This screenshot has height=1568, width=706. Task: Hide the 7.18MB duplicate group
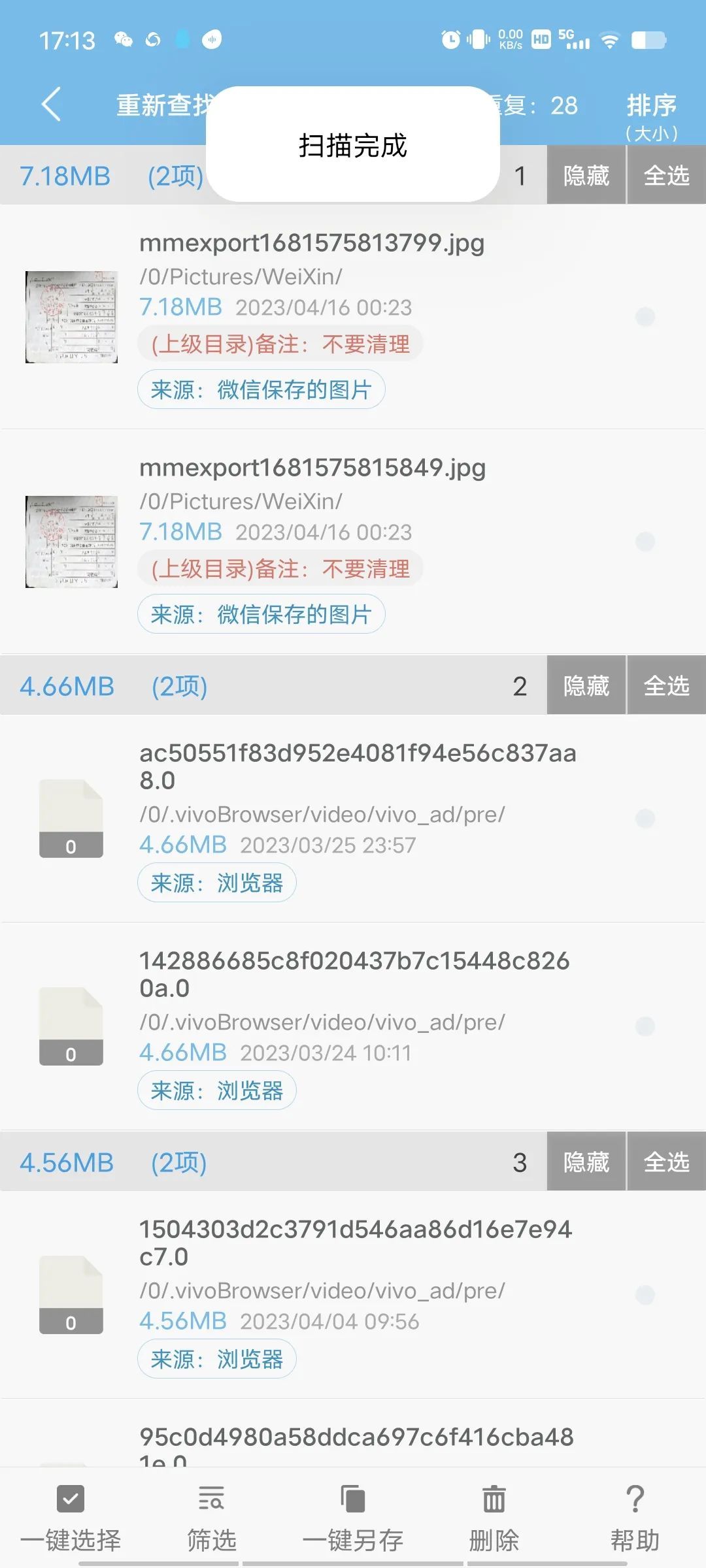(x=586, y=175)
